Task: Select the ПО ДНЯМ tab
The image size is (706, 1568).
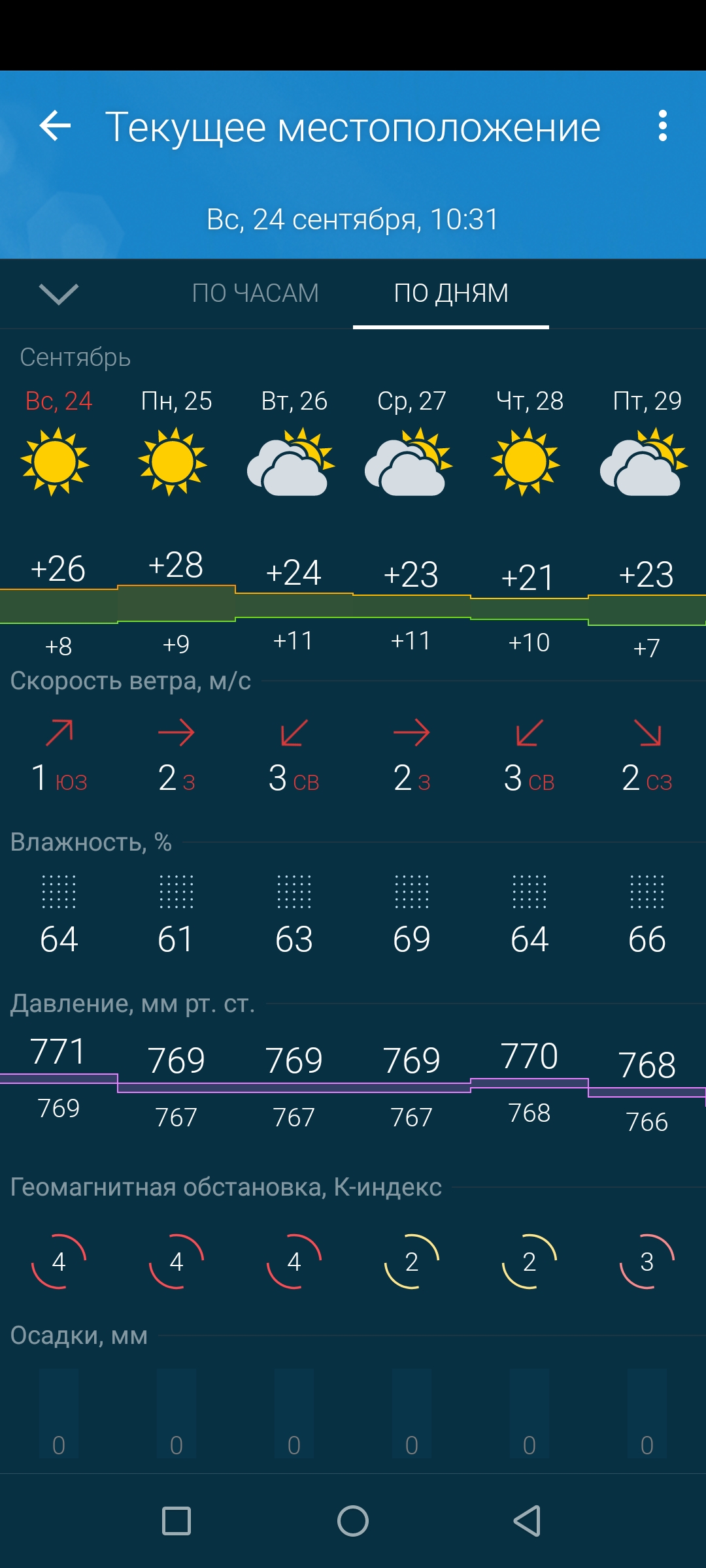Action: pos(451,293)
